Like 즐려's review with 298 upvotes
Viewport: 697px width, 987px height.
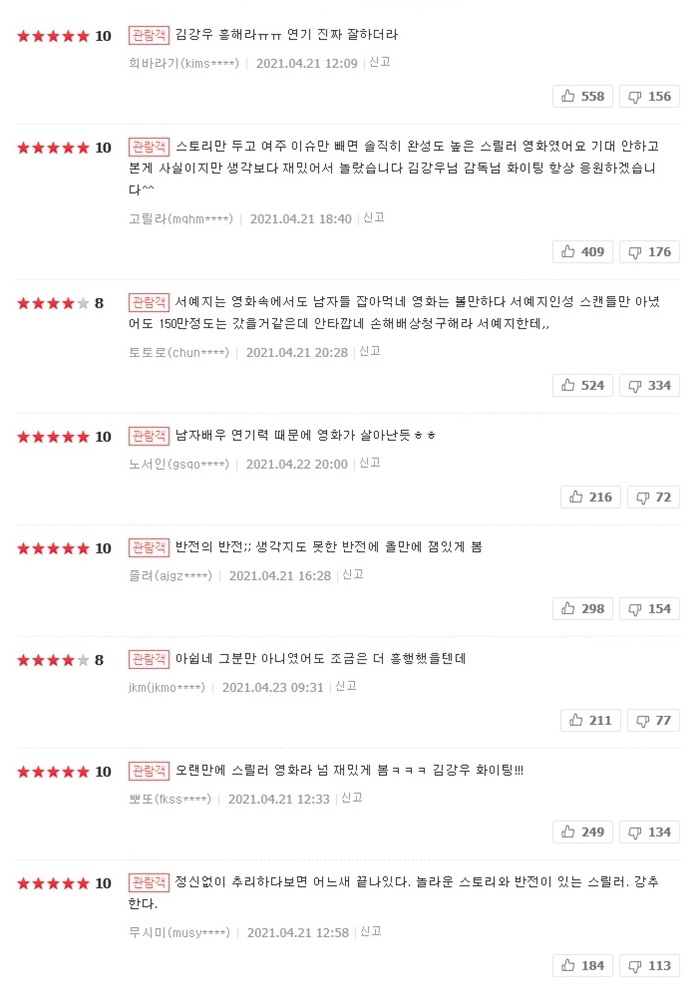click(582, 608)
